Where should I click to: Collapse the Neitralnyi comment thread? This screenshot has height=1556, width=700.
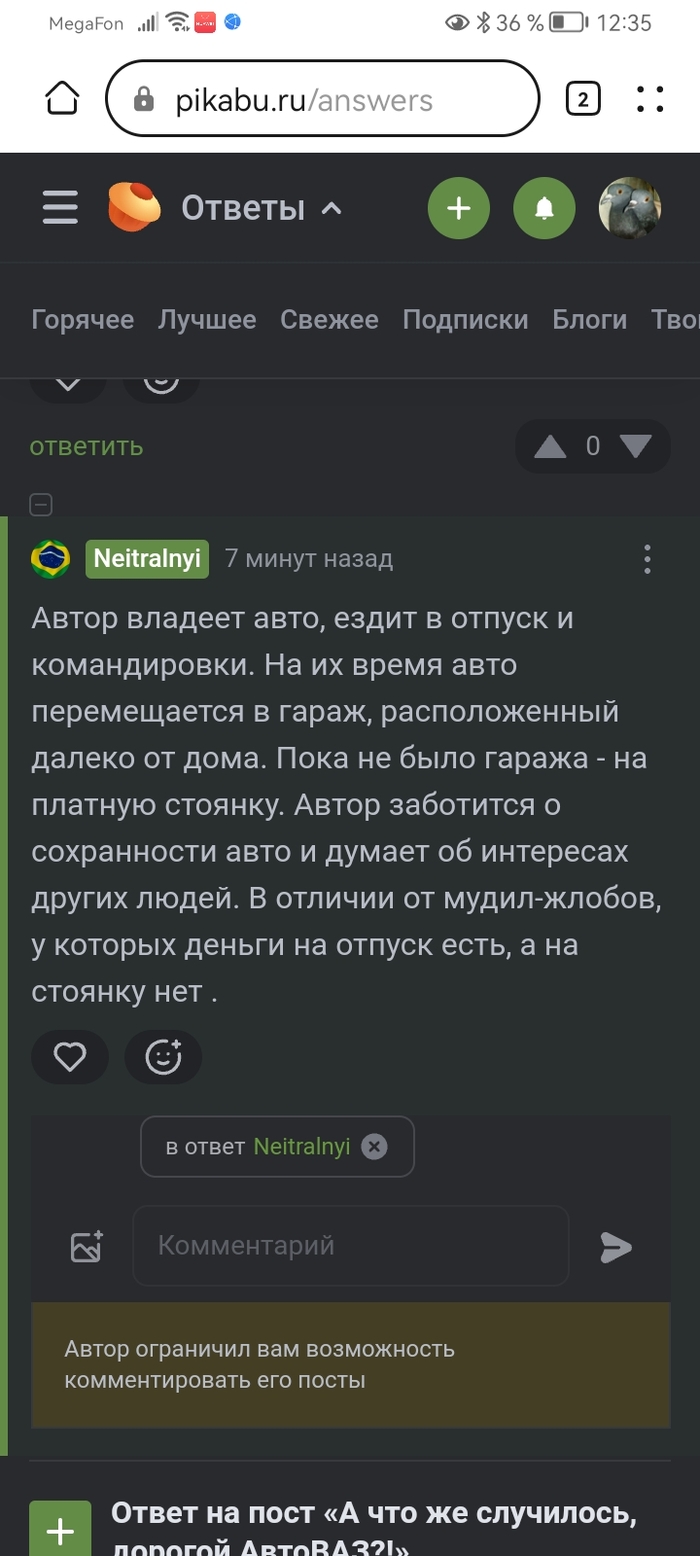tap(41, 504)
